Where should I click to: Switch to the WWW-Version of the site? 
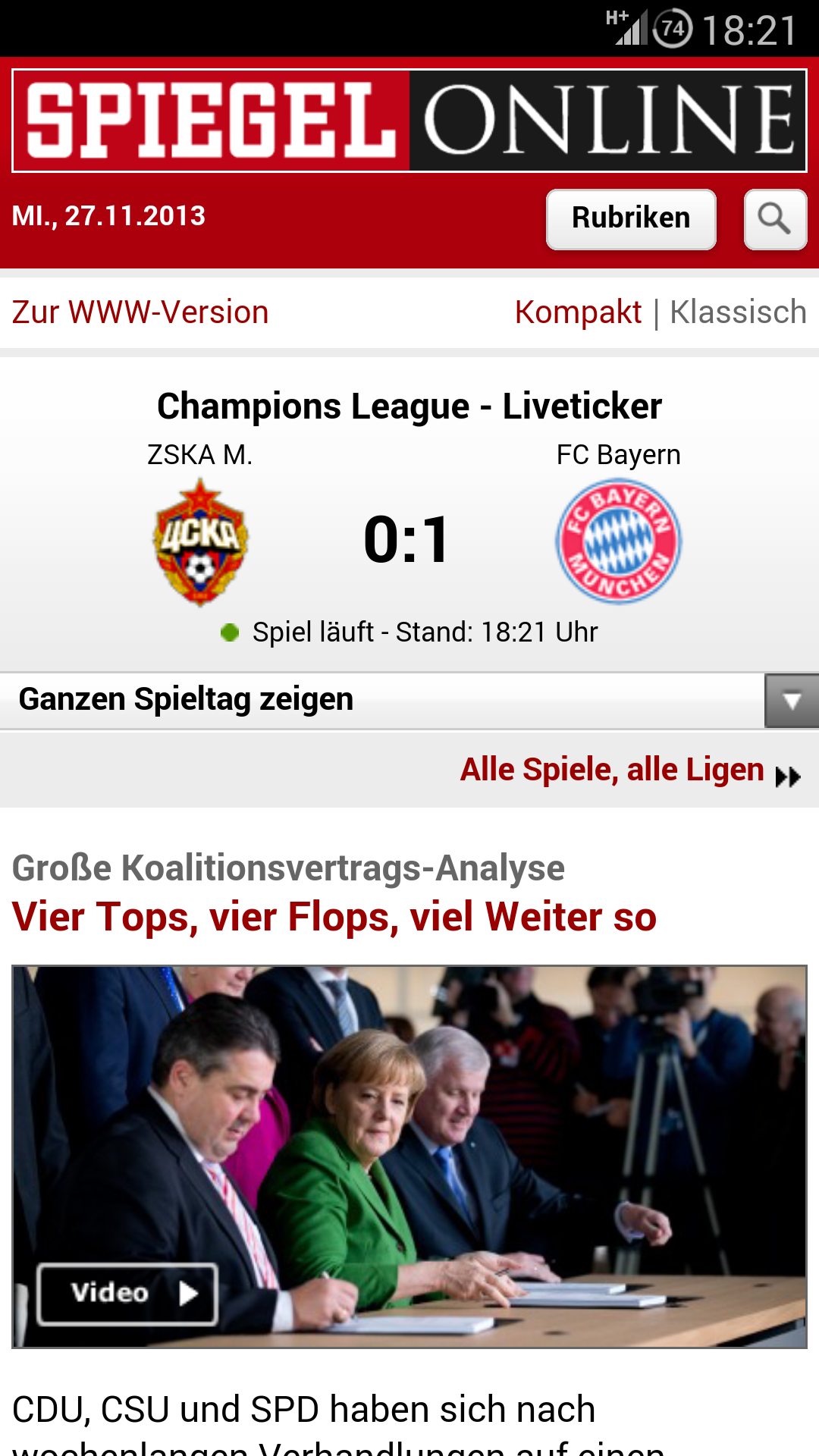140,312
